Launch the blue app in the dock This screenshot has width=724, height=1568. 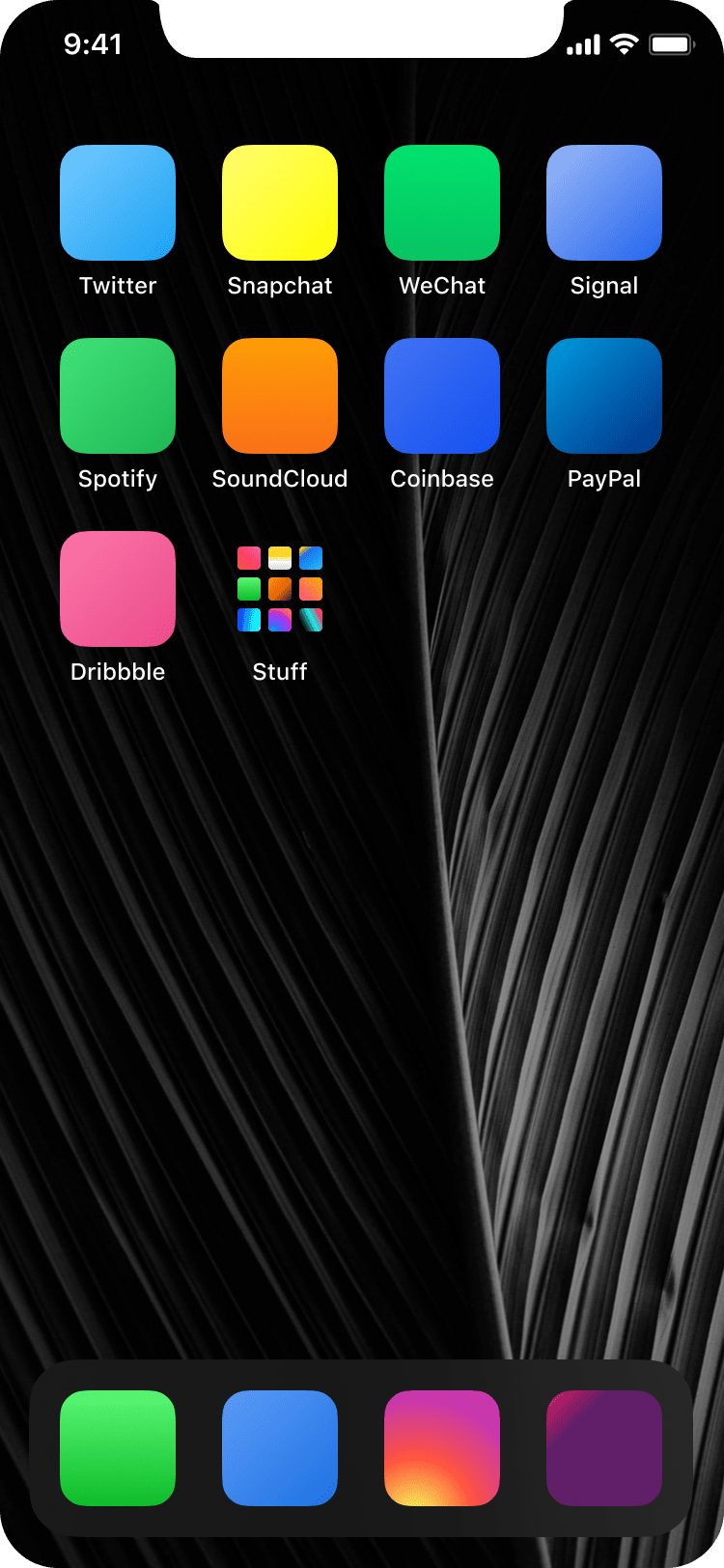click(x=280, y=1445)
